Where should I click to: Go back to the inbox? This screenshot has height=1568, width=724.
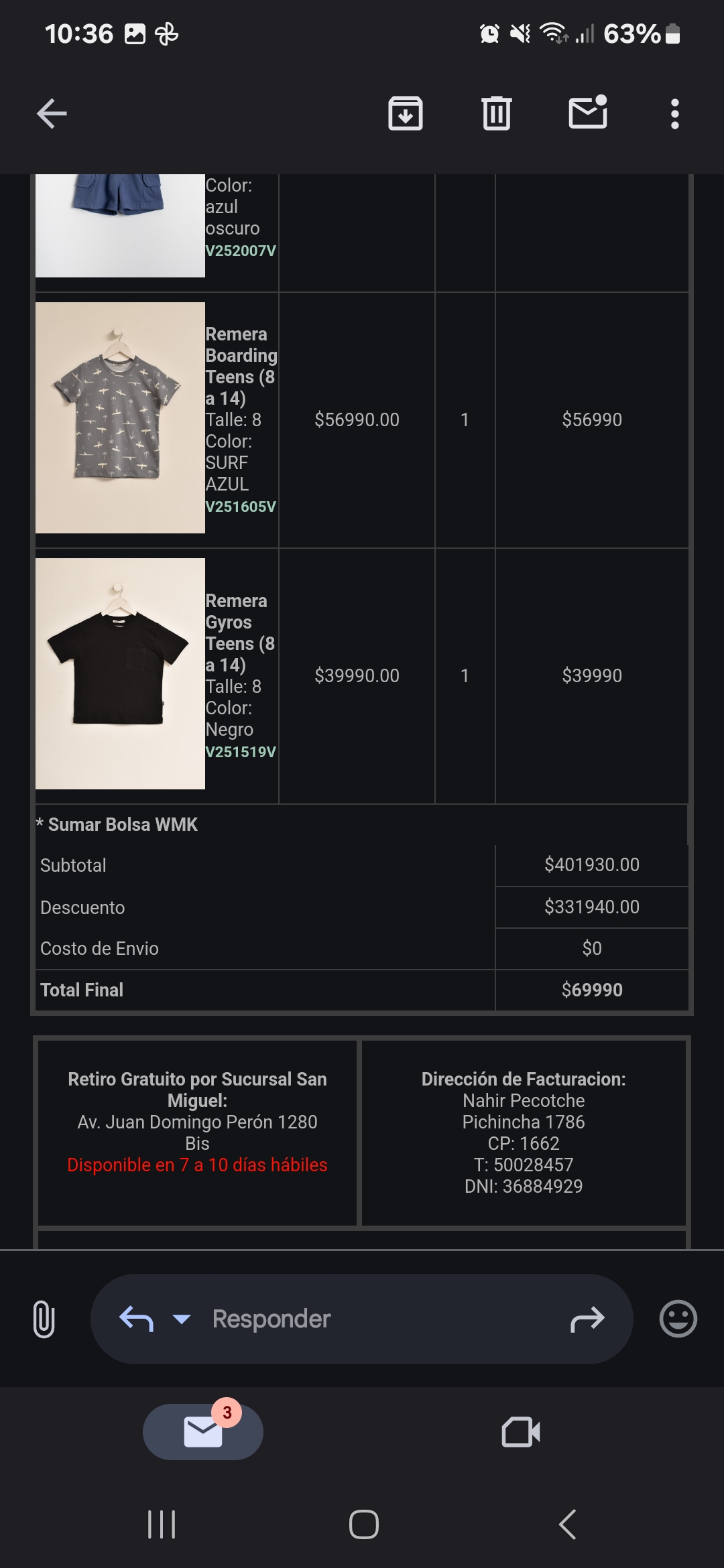click(52, 113)
